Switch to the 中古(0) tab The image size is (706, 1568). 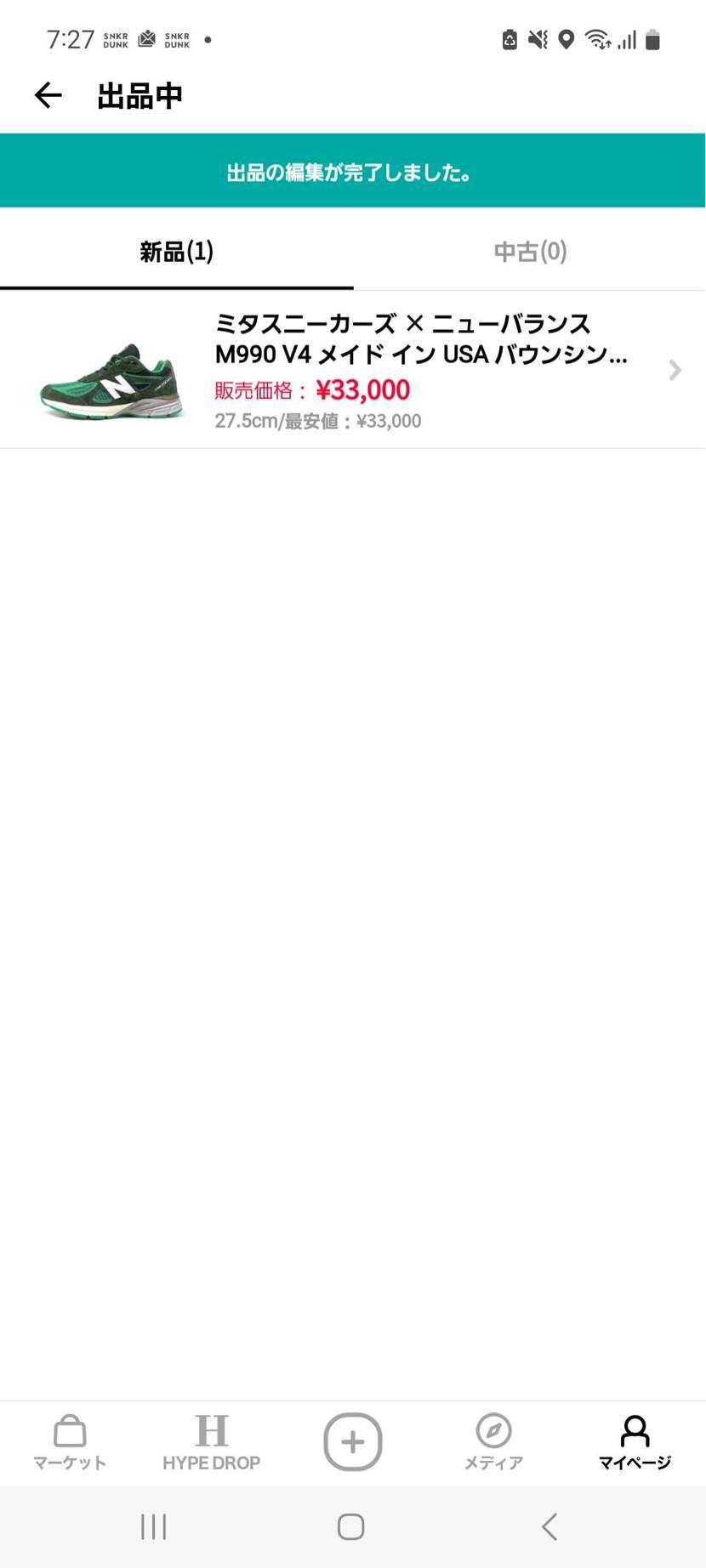pos(530,252)
